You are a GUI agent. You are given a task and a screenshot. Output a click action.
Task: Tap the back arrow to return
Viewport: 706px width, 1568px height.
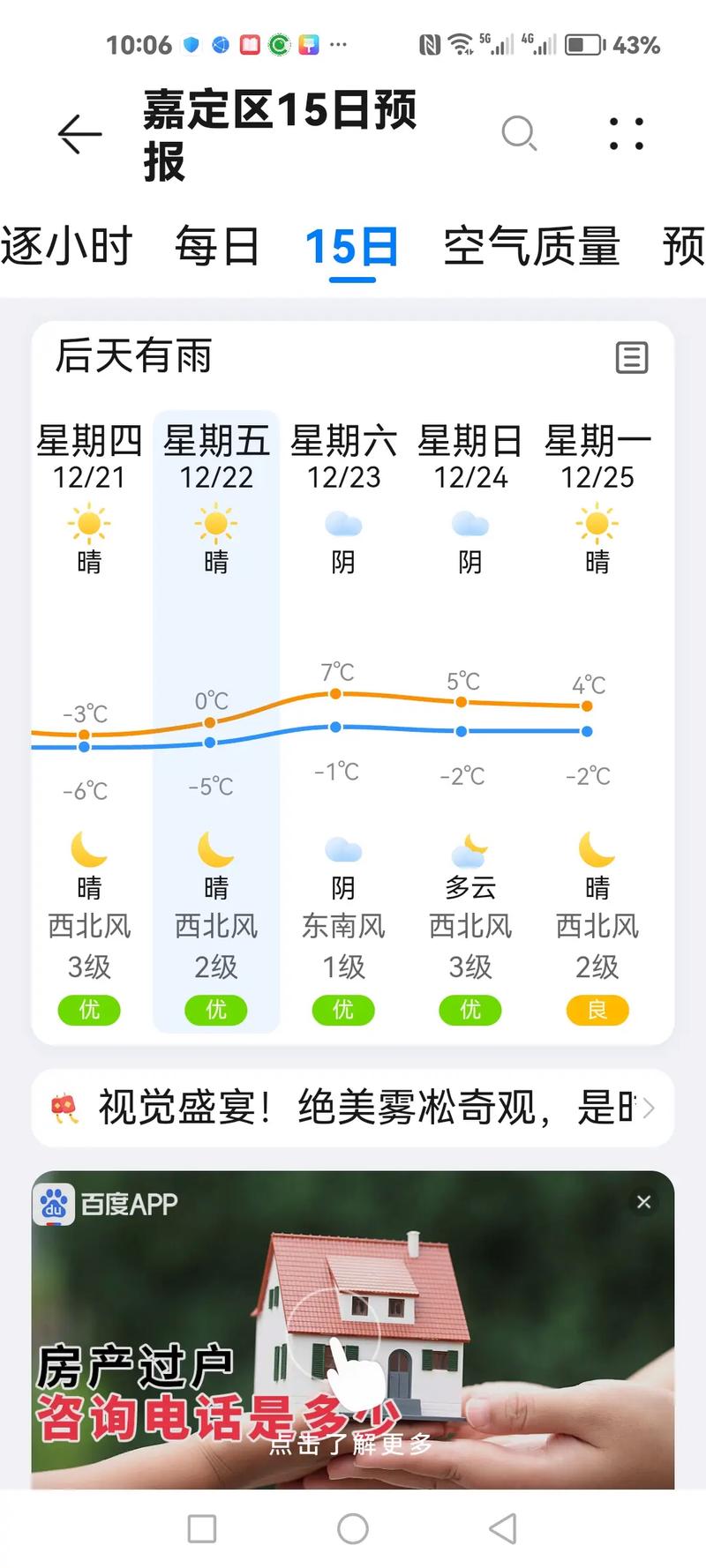(78, 134)
